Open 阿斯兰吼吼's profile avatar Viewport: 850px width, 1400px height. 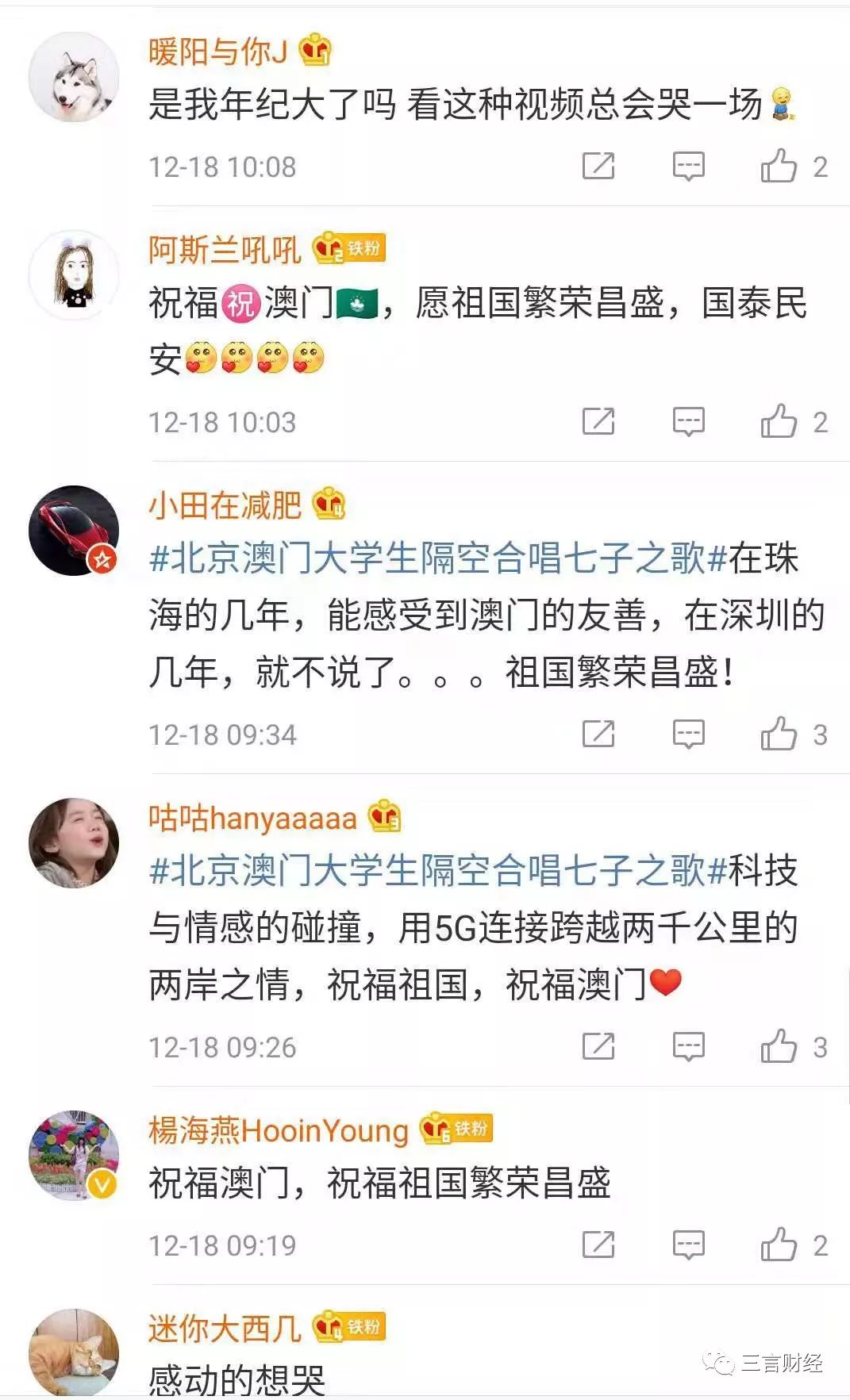click(x=74, y=275)
